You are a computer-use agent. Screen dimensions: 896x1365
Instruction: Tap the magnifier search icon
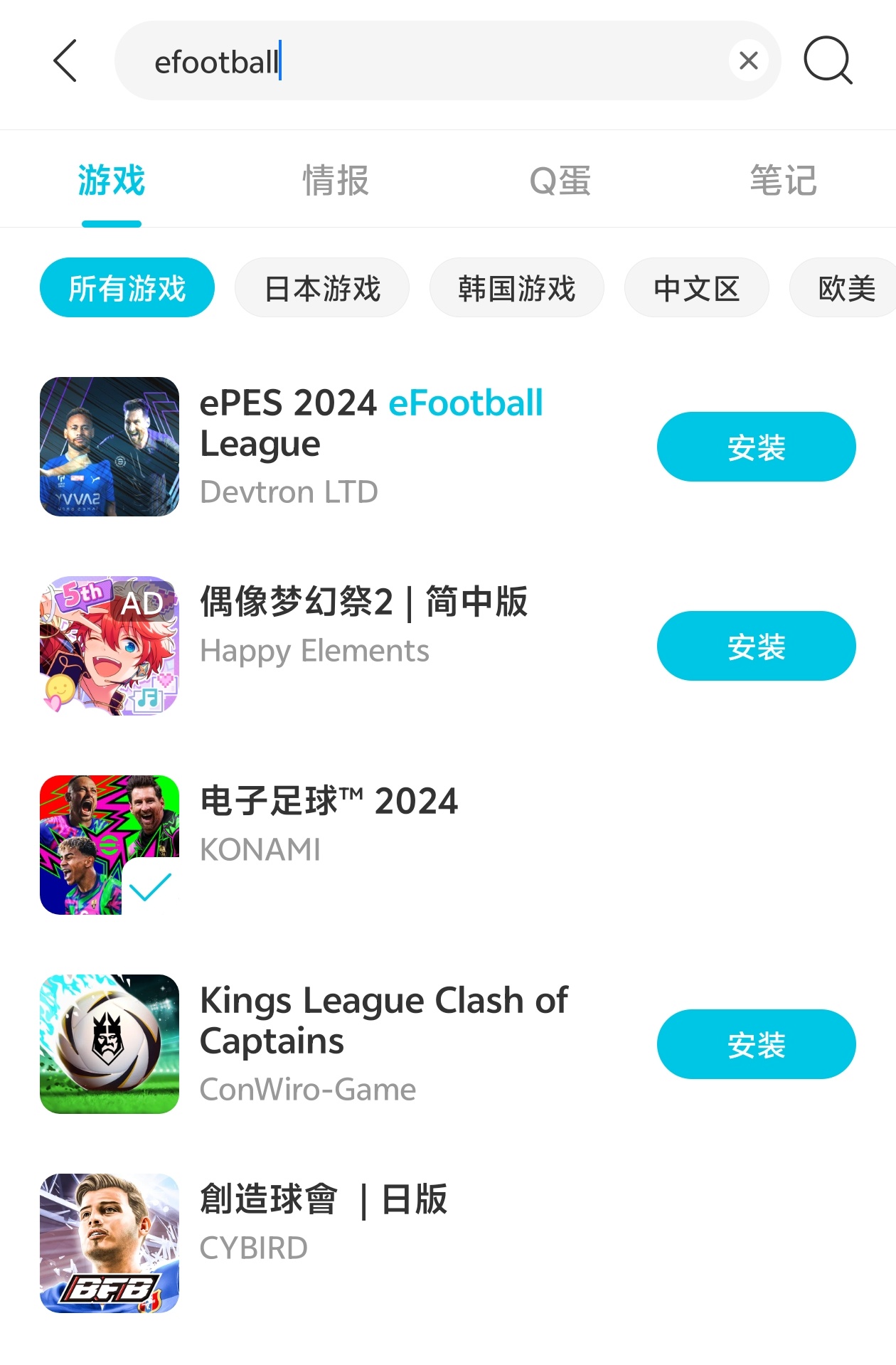[827, 61]
